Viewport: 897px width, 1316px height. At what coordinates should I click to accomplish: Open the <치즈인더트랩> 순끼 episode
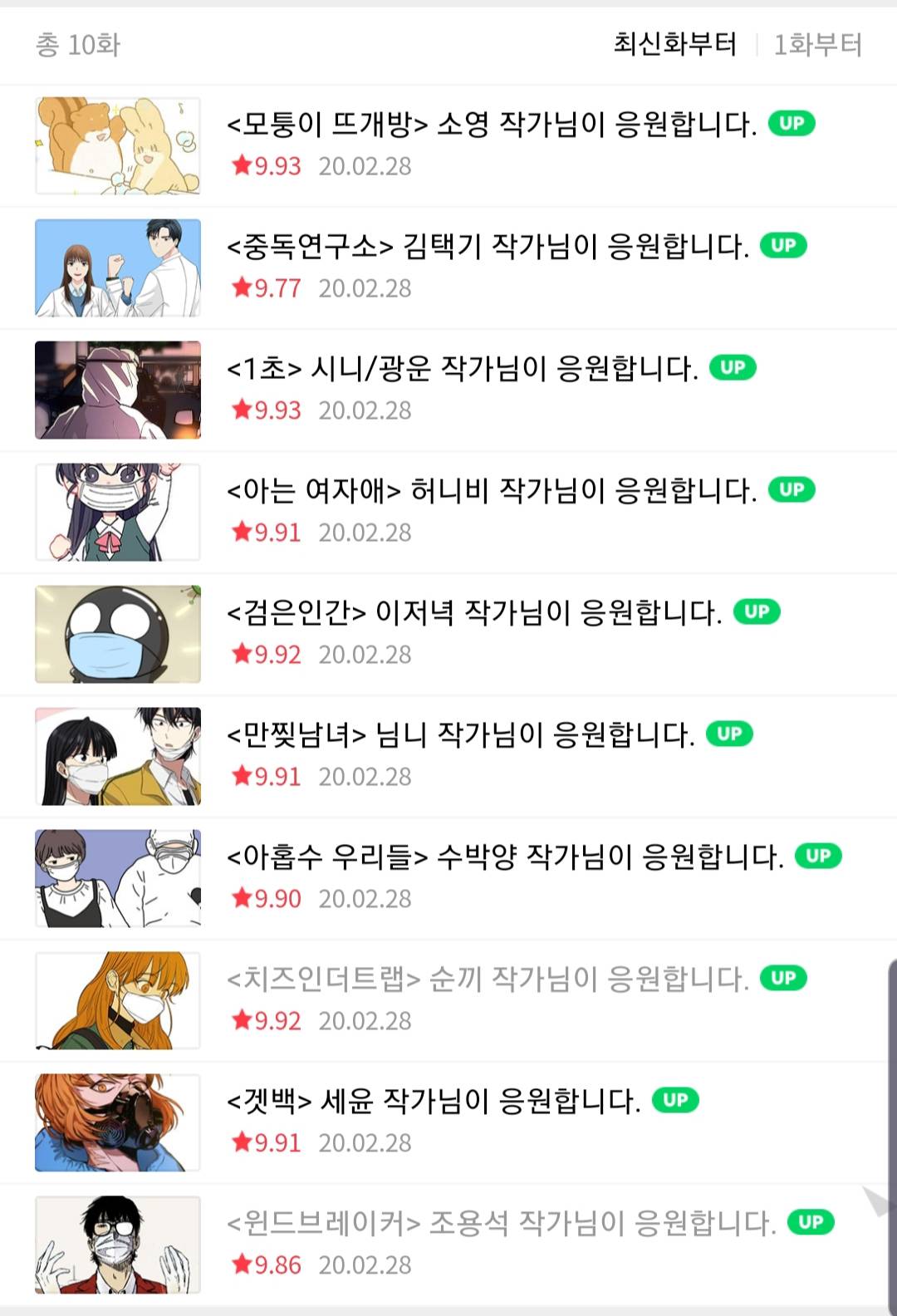click(488, 980)
